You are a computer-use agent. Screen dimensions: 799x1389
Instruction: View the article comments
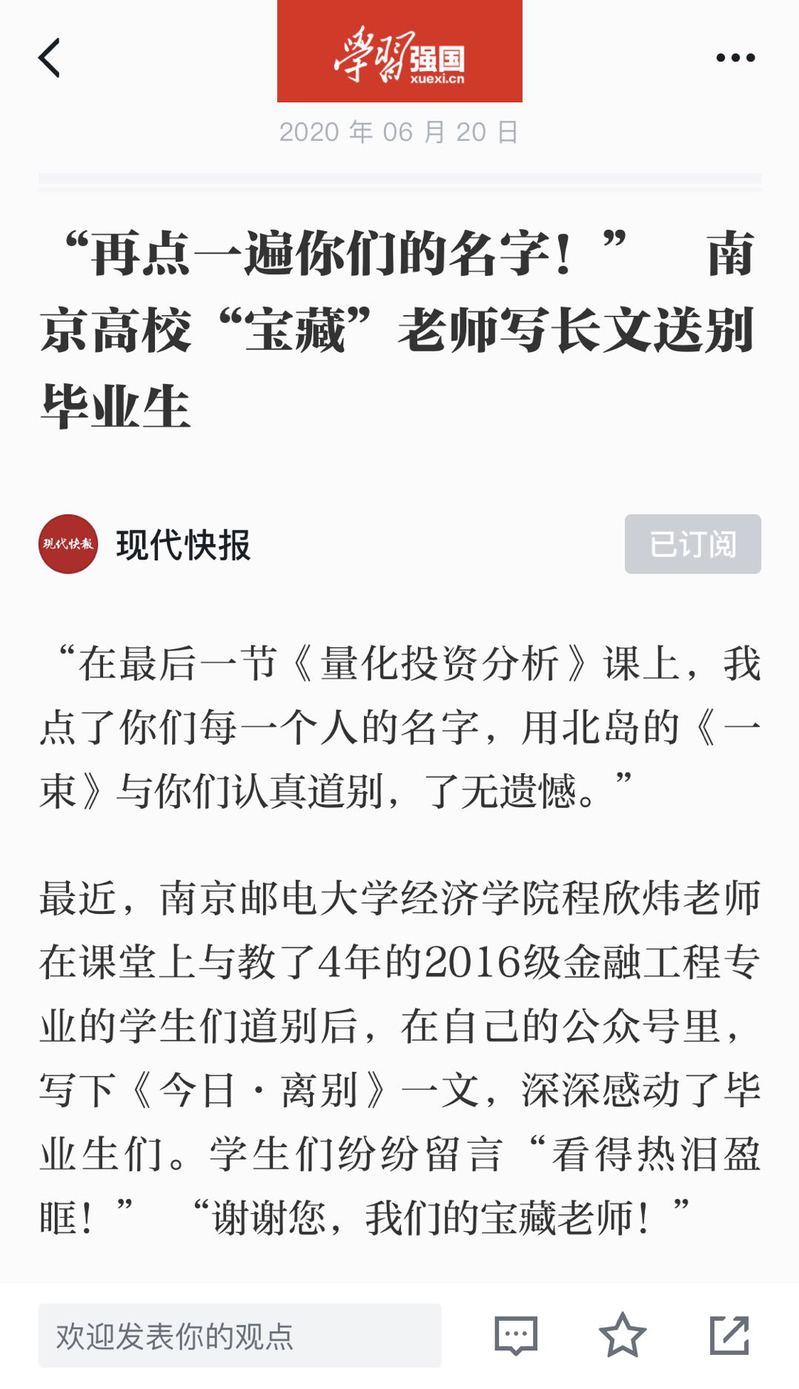pos(516,1335)
